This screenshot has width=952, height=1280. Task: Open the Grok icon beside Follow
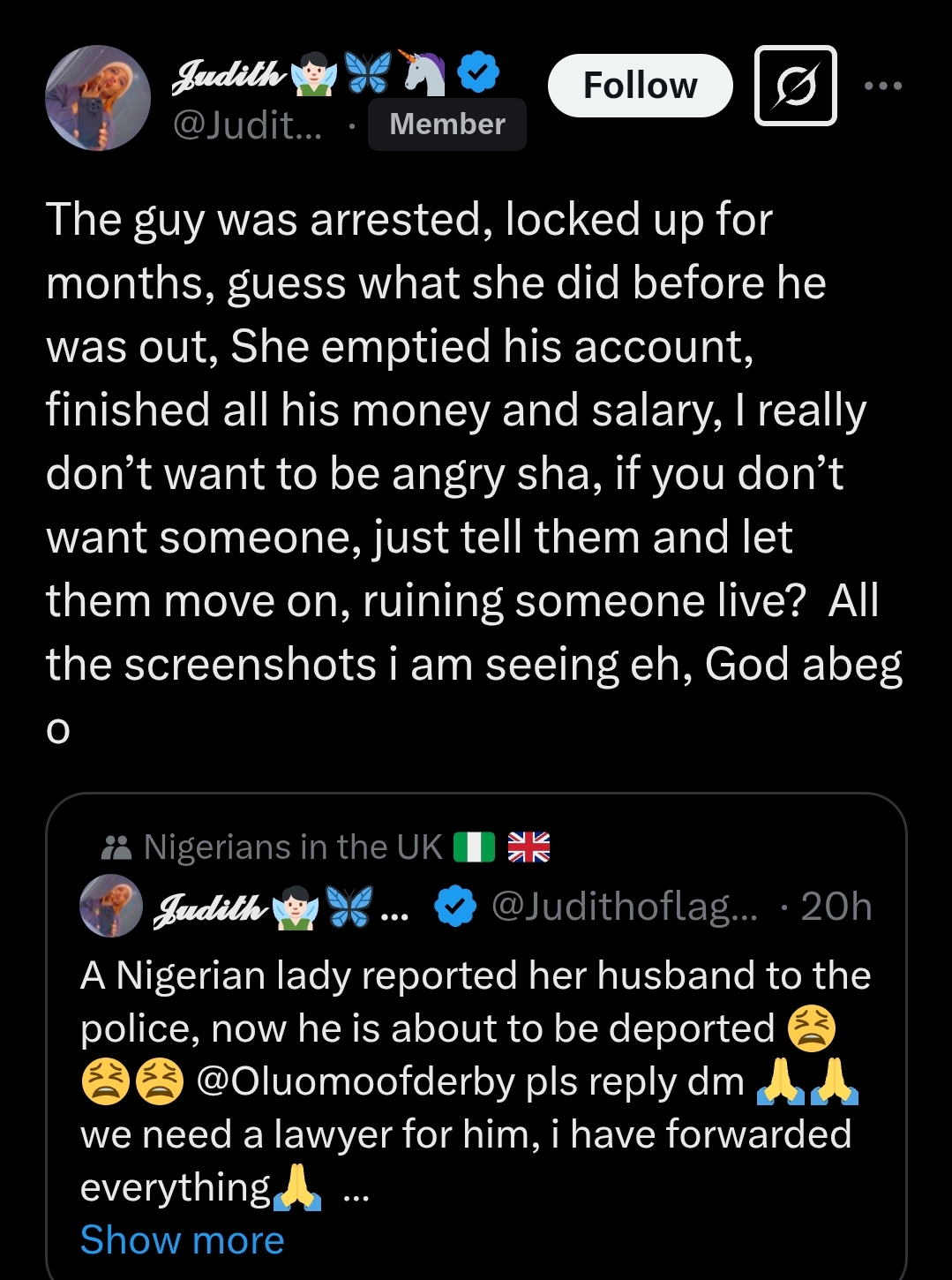(795, 86)
